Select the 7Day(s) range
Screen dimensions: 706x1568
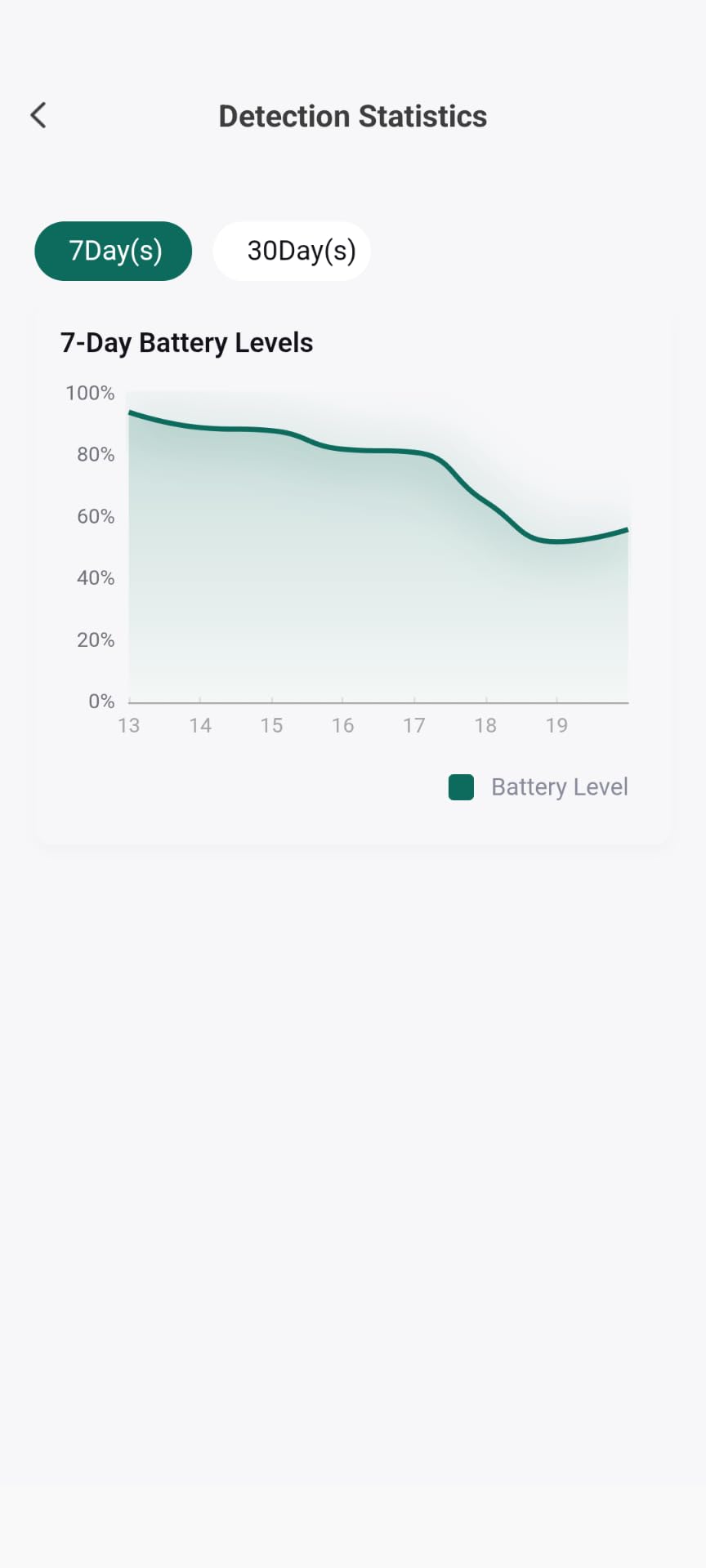pos(114,251)
